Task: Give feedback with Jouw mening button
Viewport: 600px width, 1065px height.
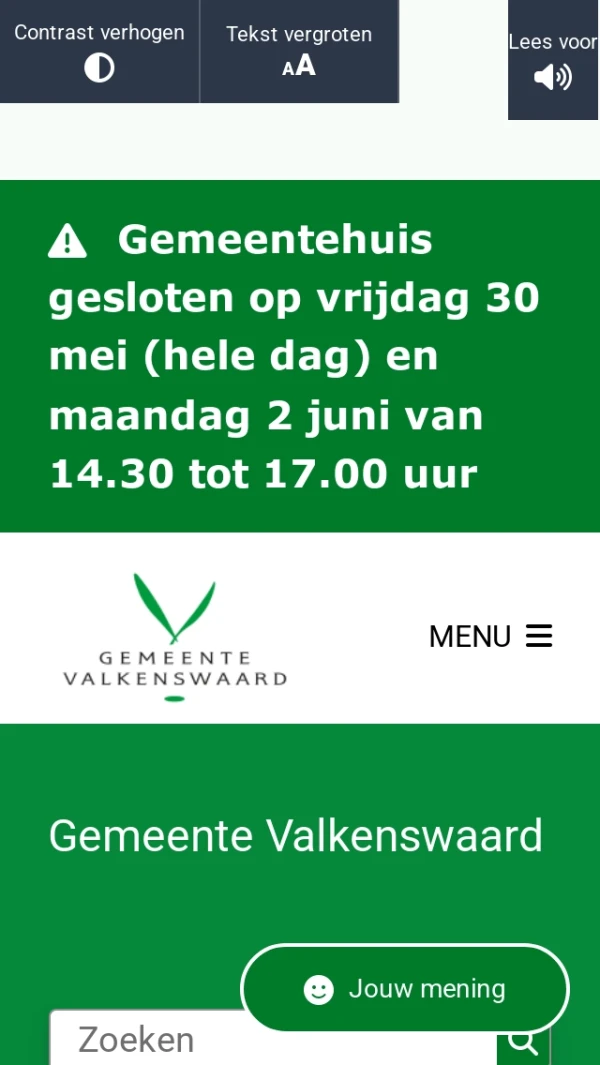Action: [405, 989]
